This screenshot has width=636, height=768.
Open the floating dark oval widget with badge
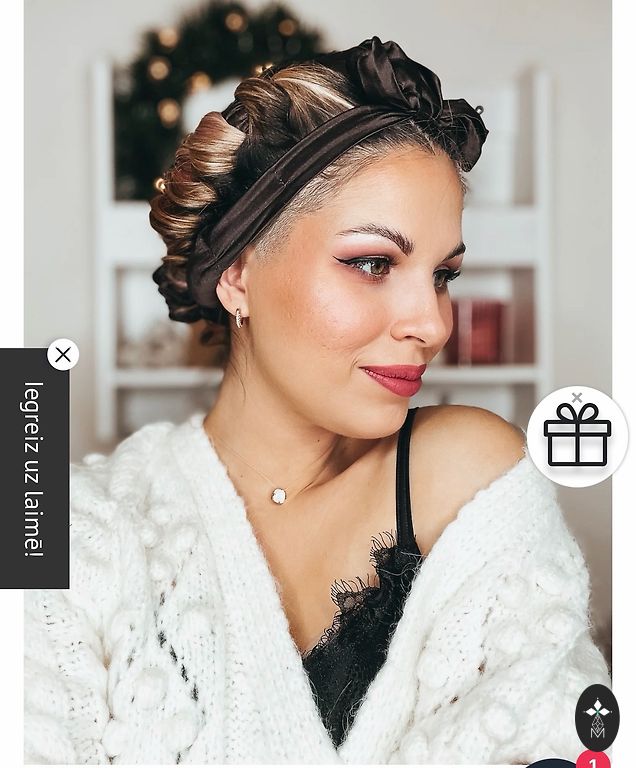[x=597, y=718]
